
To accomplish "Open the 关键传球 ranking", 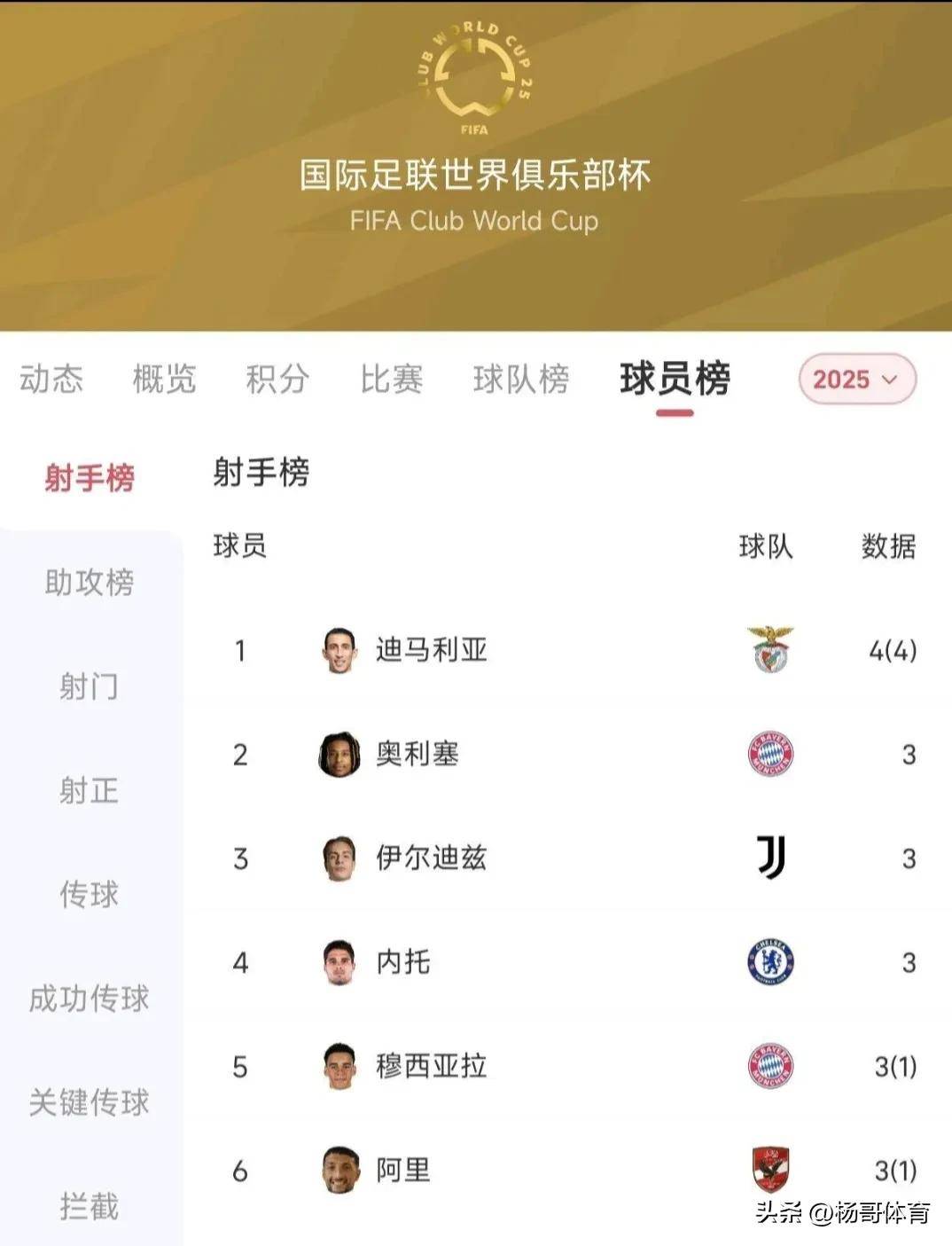I will pos(90,1101).
